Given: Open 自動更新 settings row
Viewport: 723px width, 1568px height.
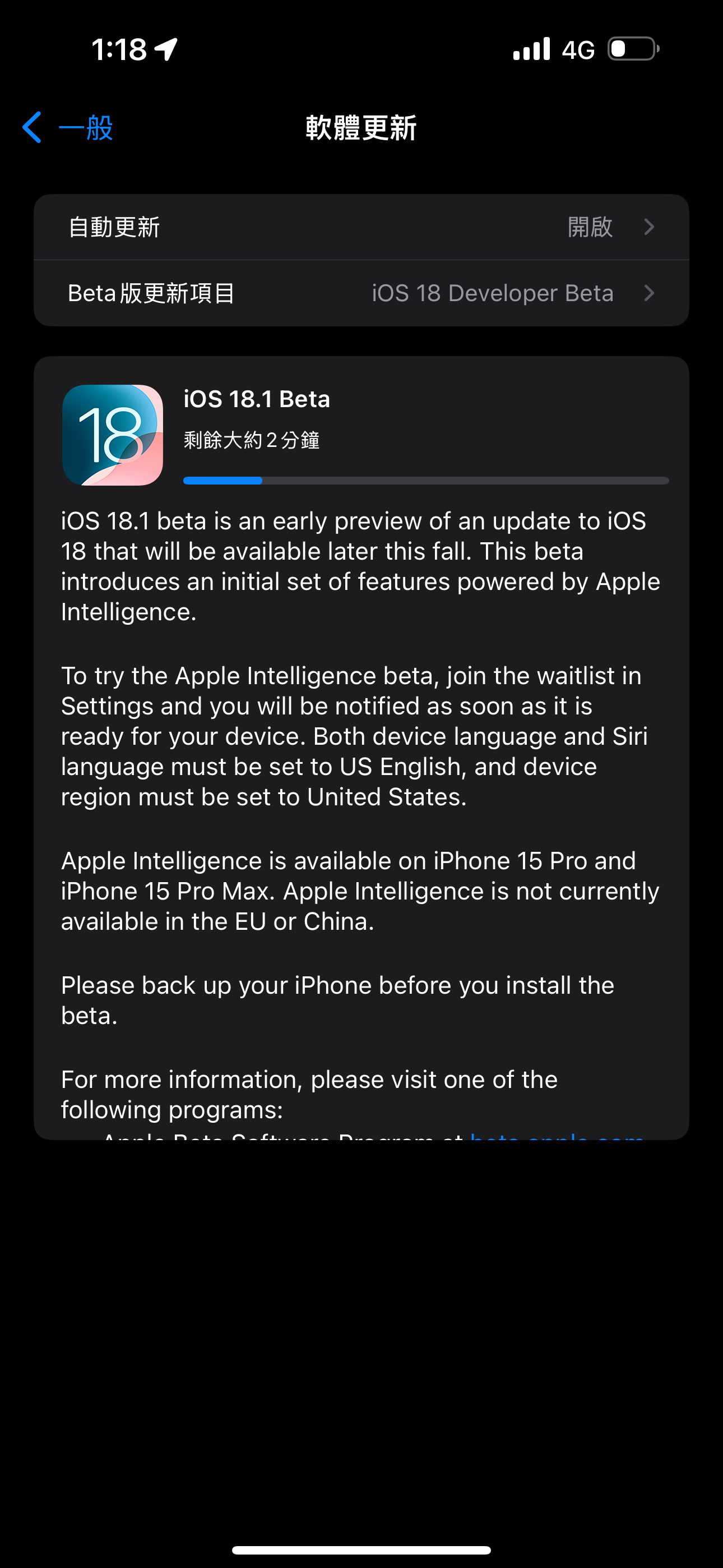Looking at the screenshot, I should pos(361,227).
